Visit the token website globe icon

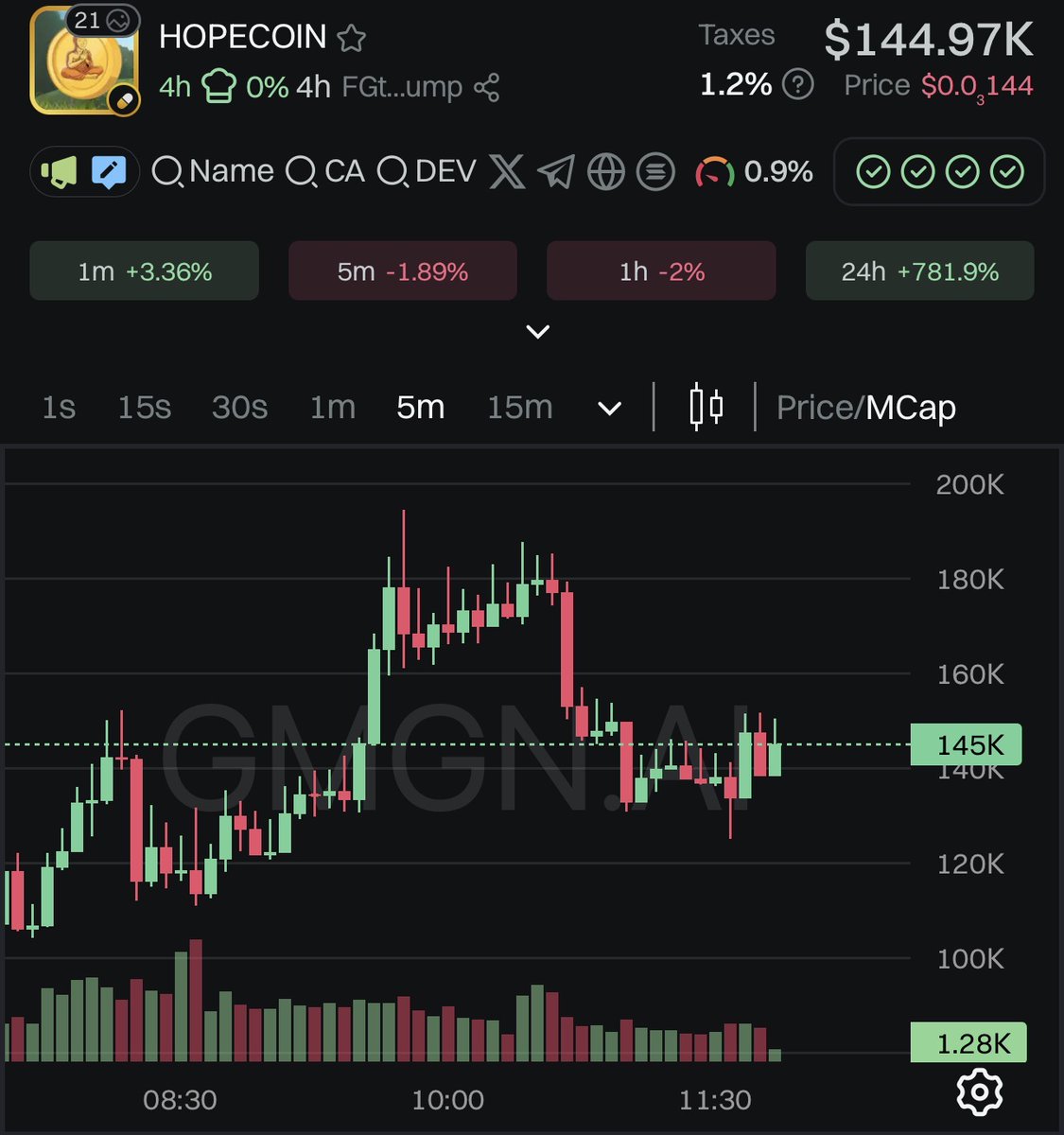point(606,171)
